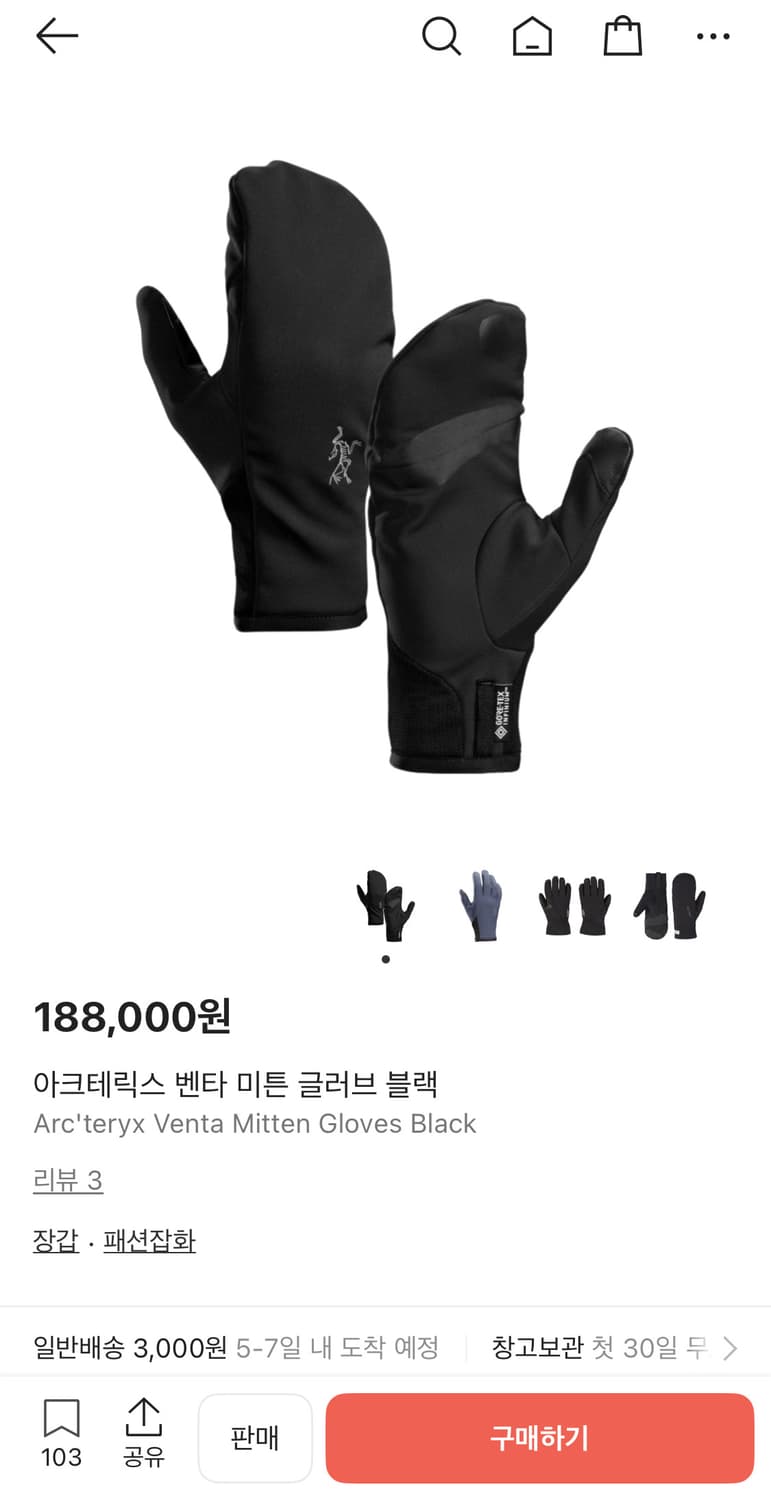Browse the 패션잡화 category link
This screenshot has height=1500, width=771.
(x=149, y=1241)
